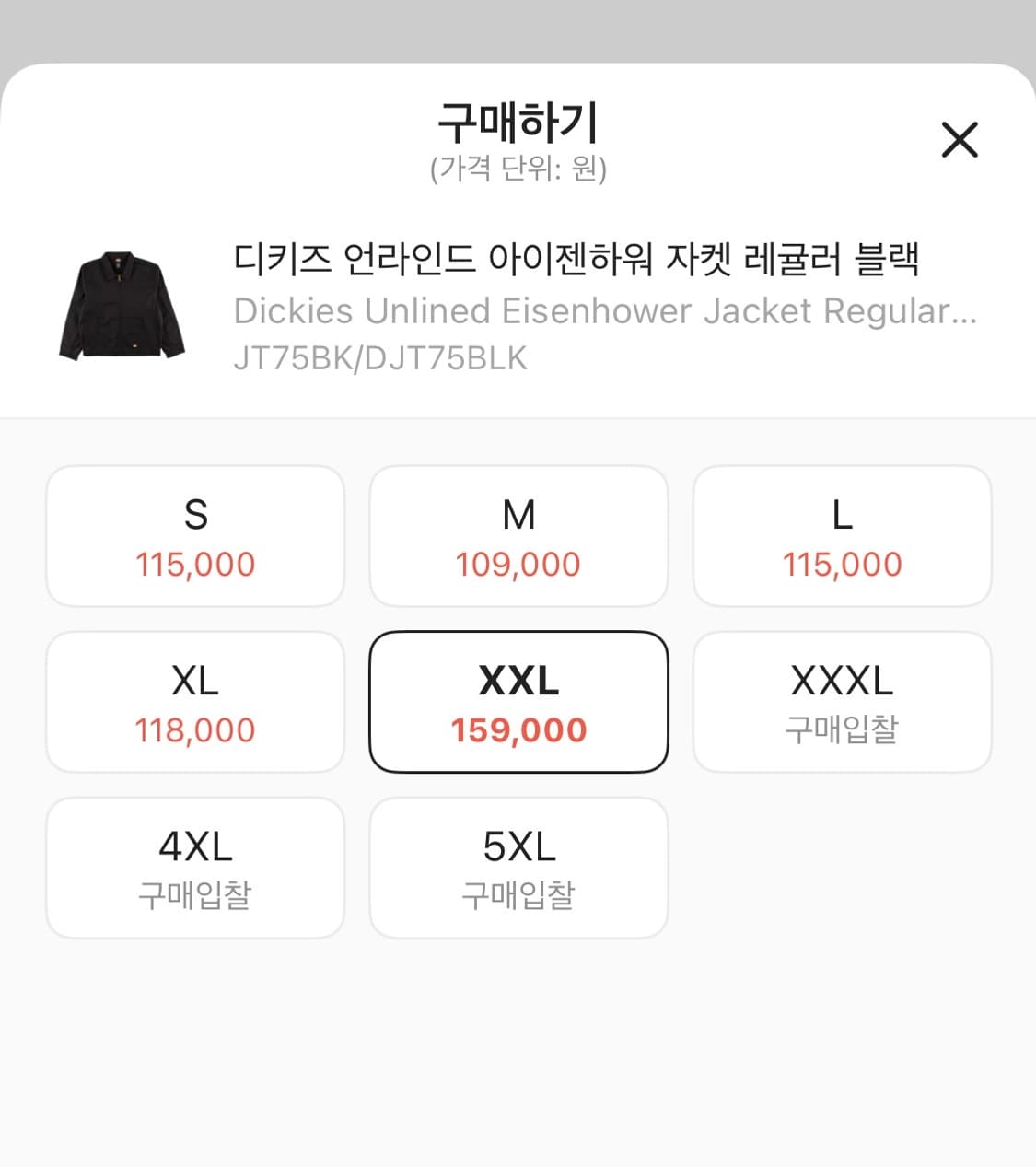Click the 구매입찰 label under XXXL
Screen dimensions: 1036x1167
click(x=843, y=728)
